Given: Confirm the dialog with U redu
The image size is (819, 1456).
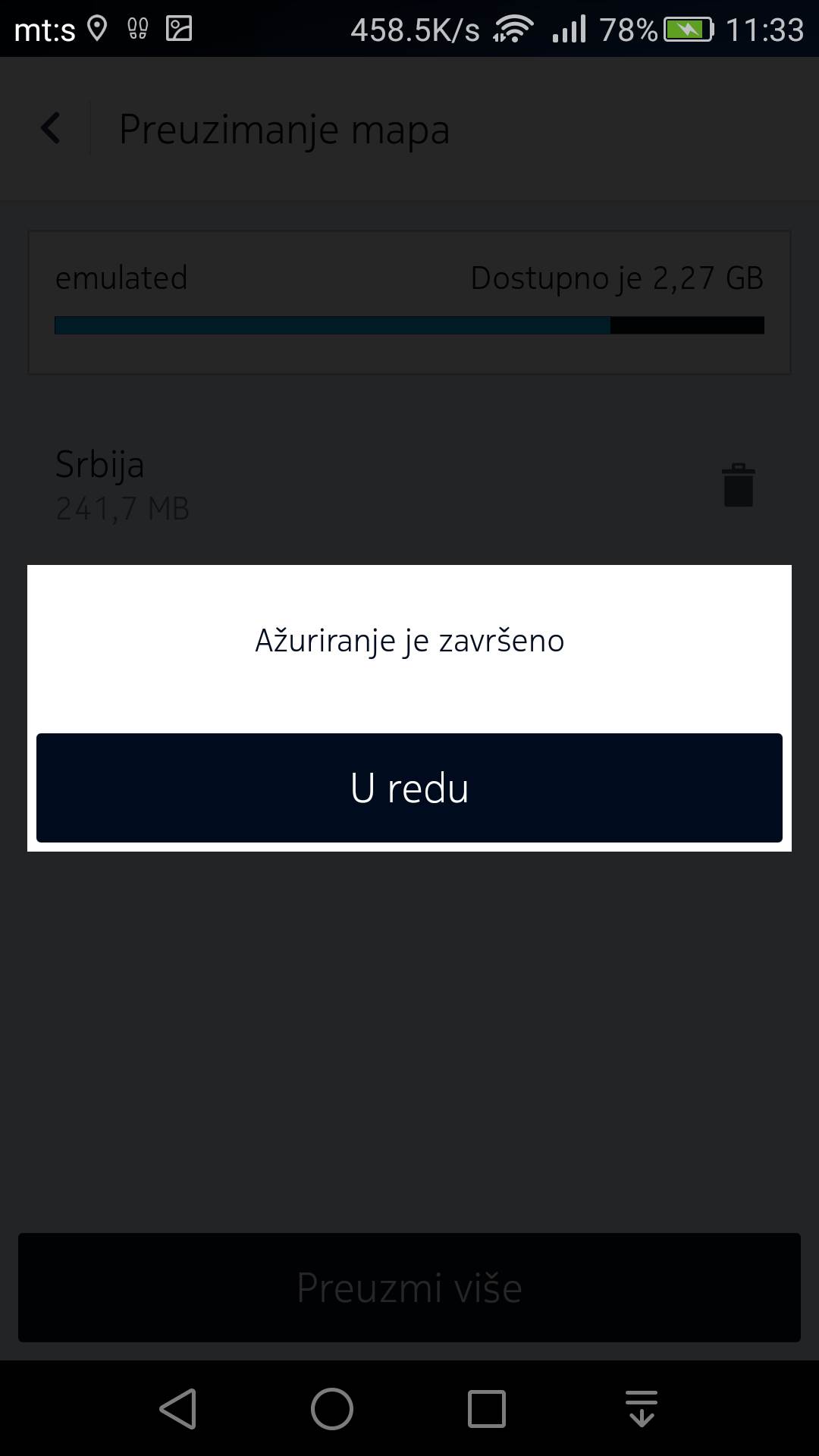Looking at the screenshot, I should tap(409, 787).
